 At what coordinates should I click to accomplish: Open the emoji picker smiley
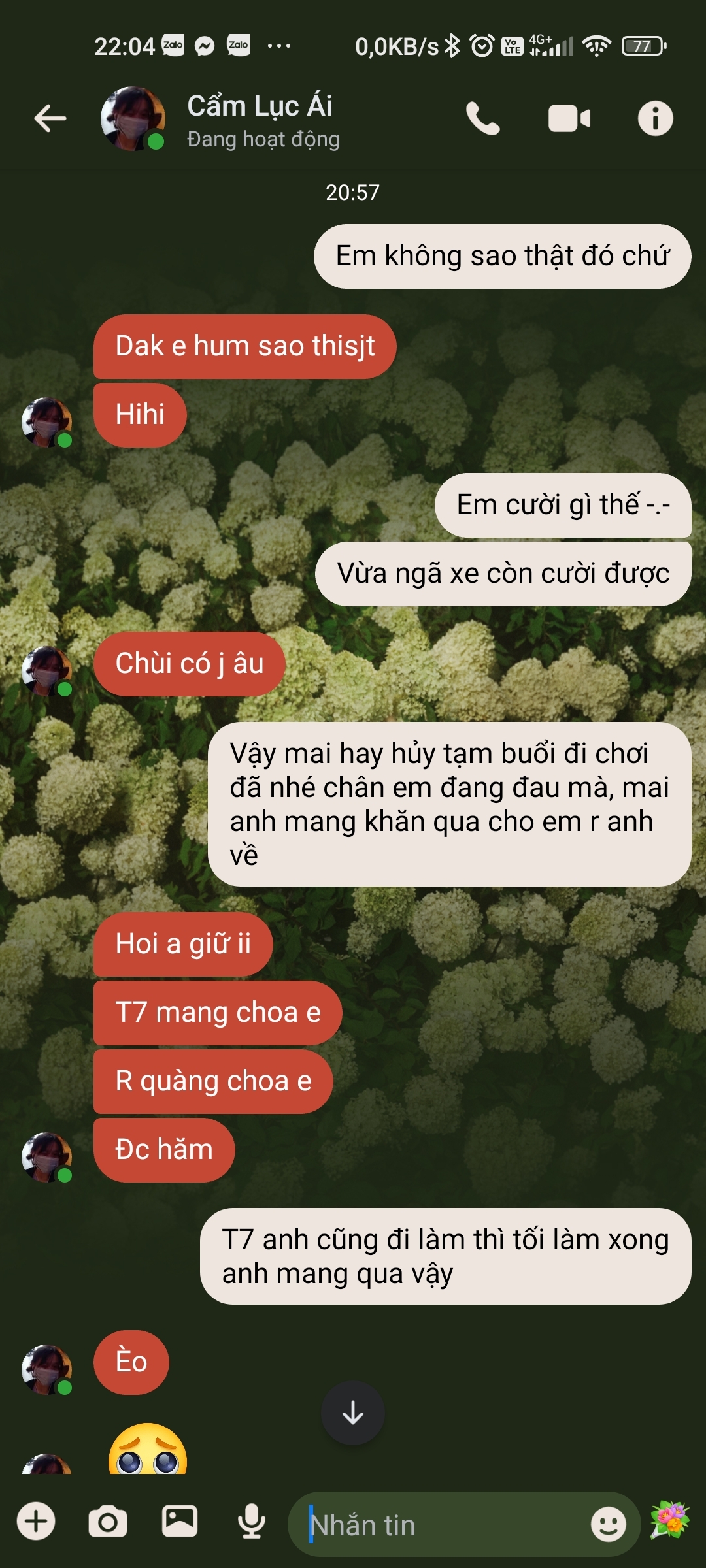[x=608, y=1524]
